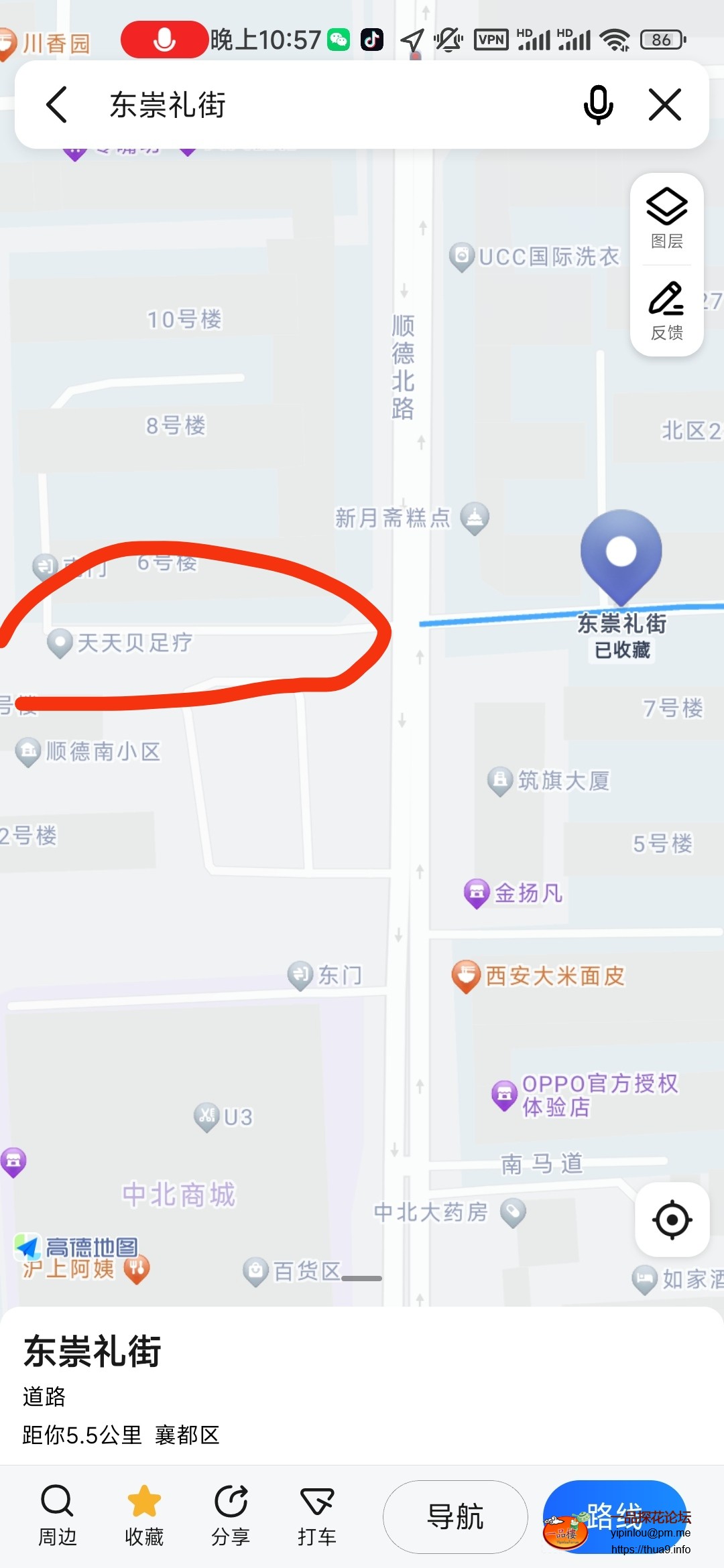Screen dimensions: 724x1568
Task: Clear the search with the X
Action: 665,105
